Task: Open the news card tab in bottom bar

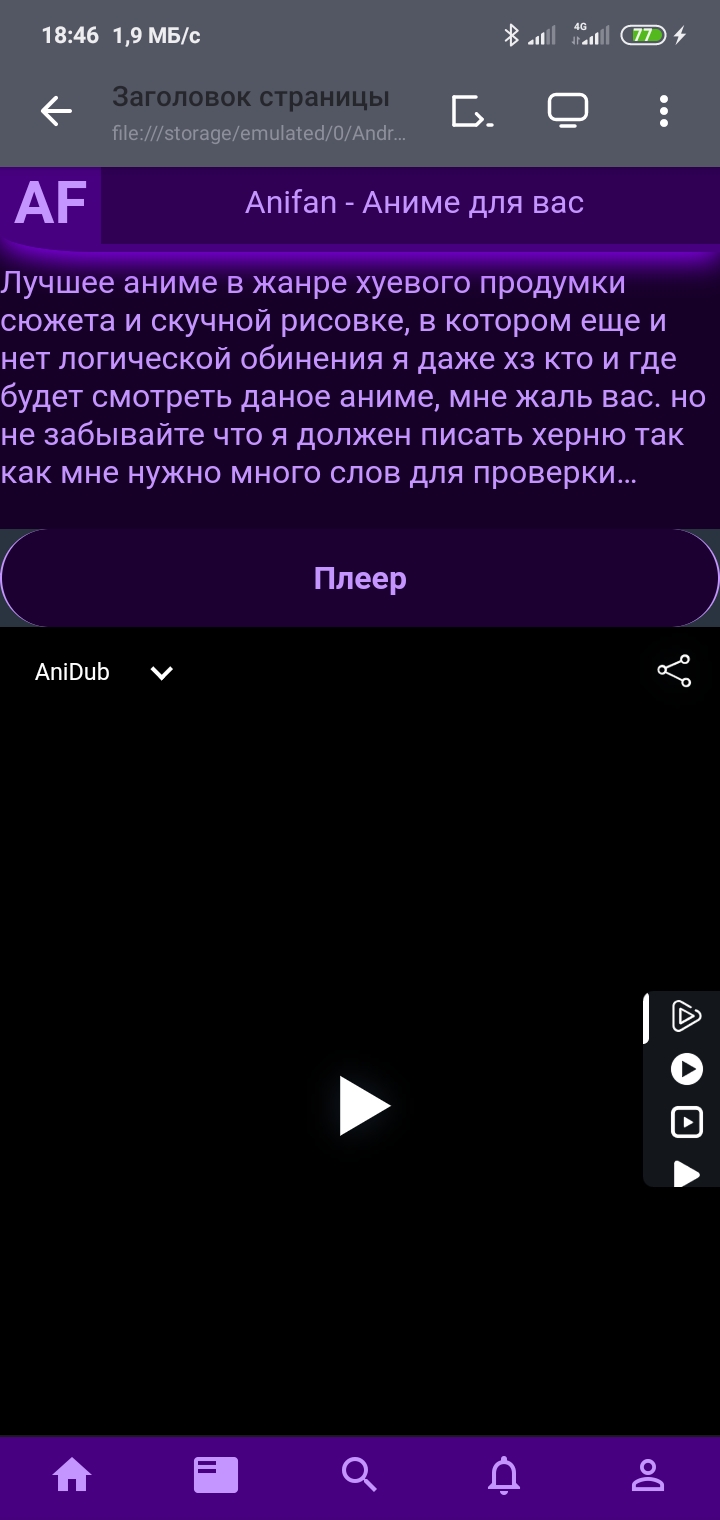Action: 215,1474
